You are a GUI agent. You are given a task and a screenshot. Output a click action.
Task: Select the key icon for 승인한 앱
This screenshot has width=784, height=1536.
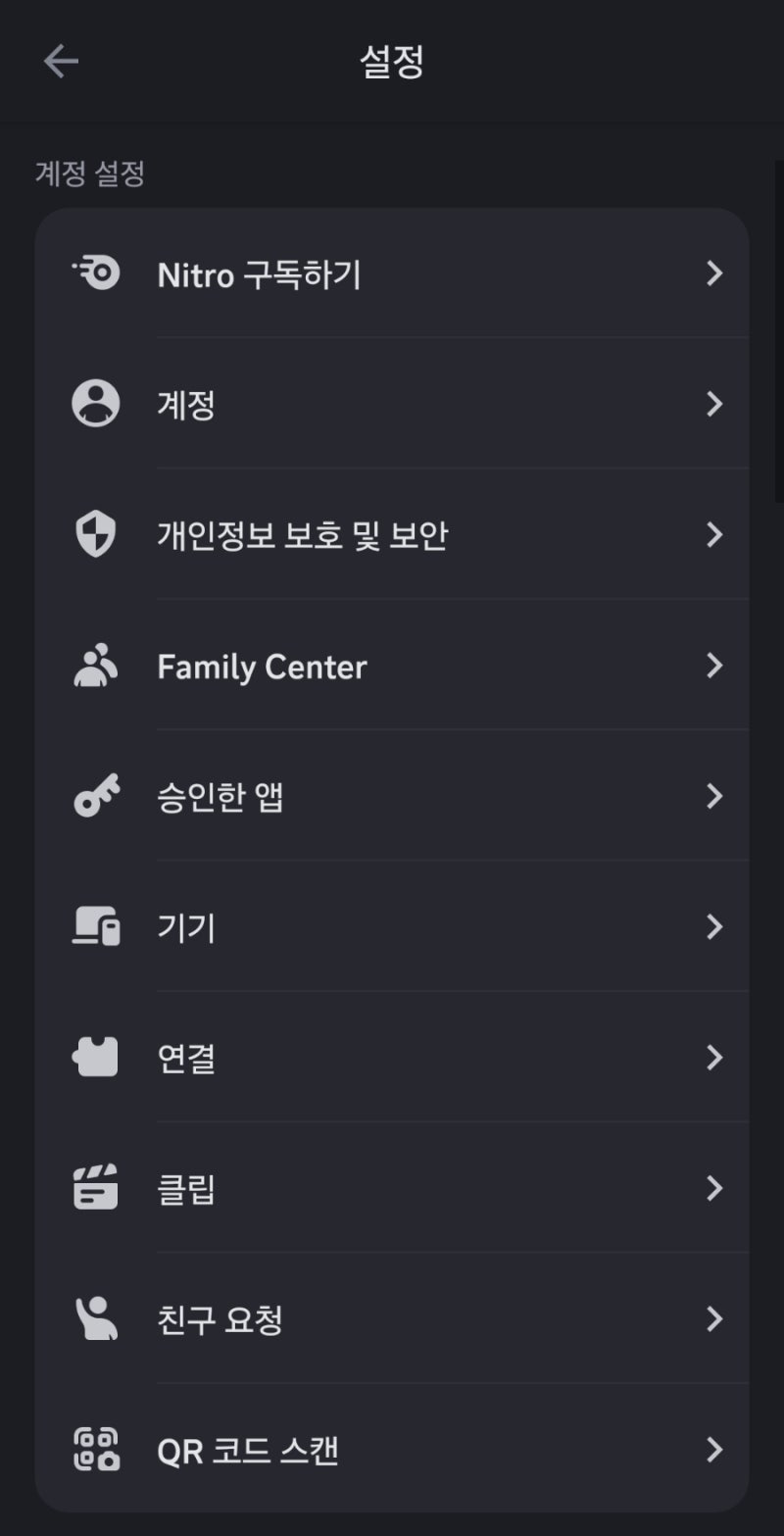(95, 796)
